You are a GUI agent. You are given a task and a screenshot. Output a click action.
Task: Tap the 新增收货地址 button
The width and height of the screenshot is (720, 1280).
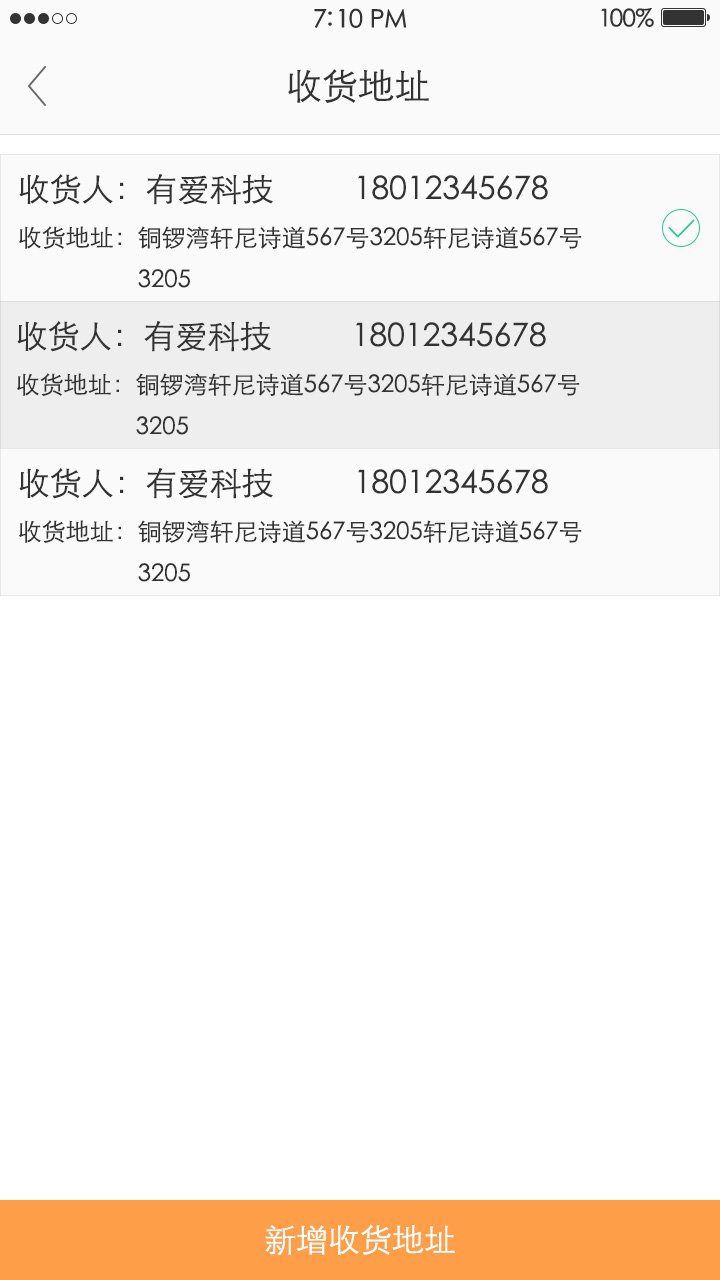360,1240
